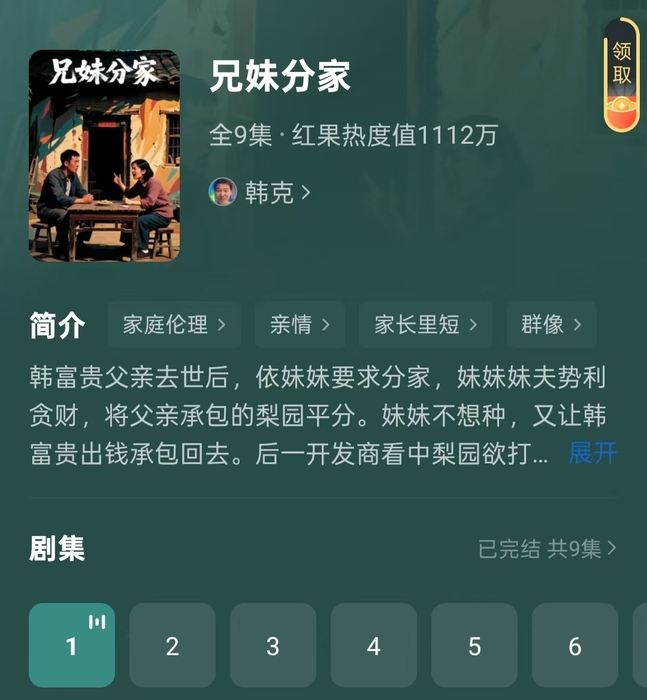Choose episode 6
647x700 pixels.
pyautogui.click(x=575, y=646)
